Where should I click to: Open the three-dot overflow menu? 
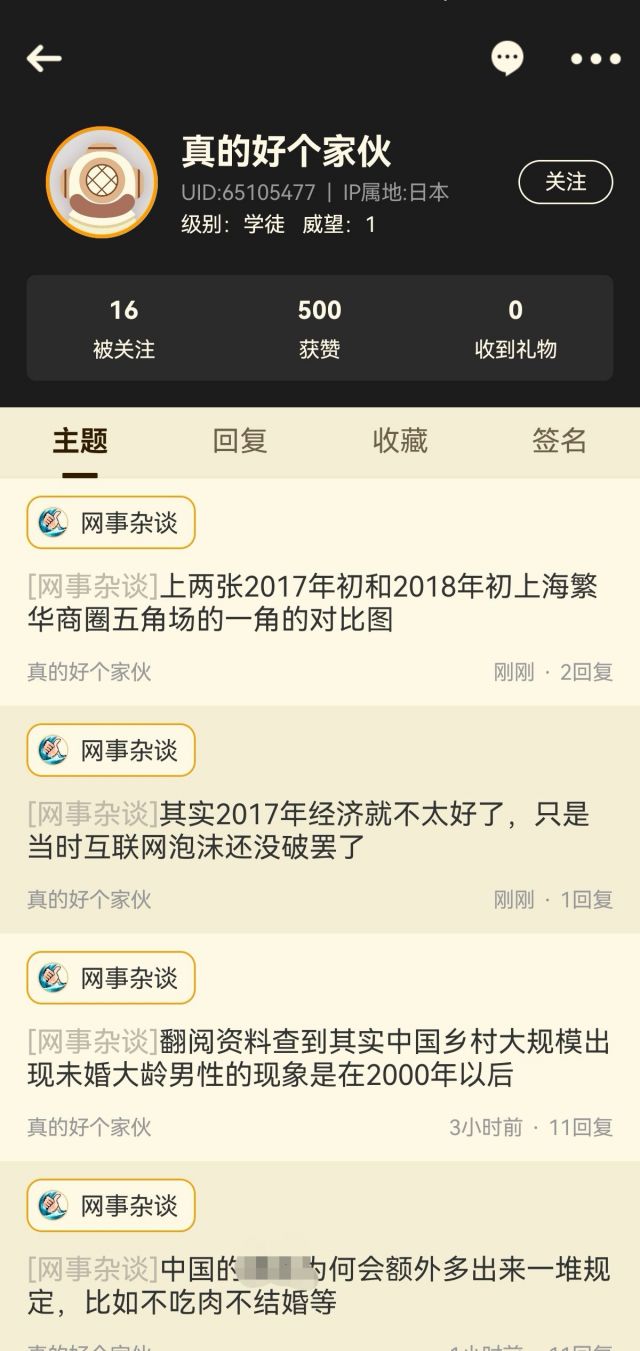pyautogui.click(x=595, y=59)
